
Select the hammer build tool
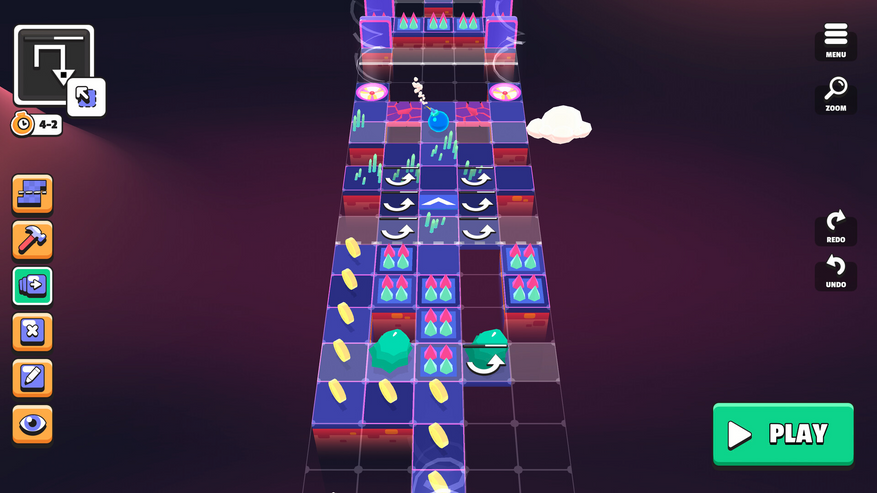pyautogui.click(x=32, y=240)
